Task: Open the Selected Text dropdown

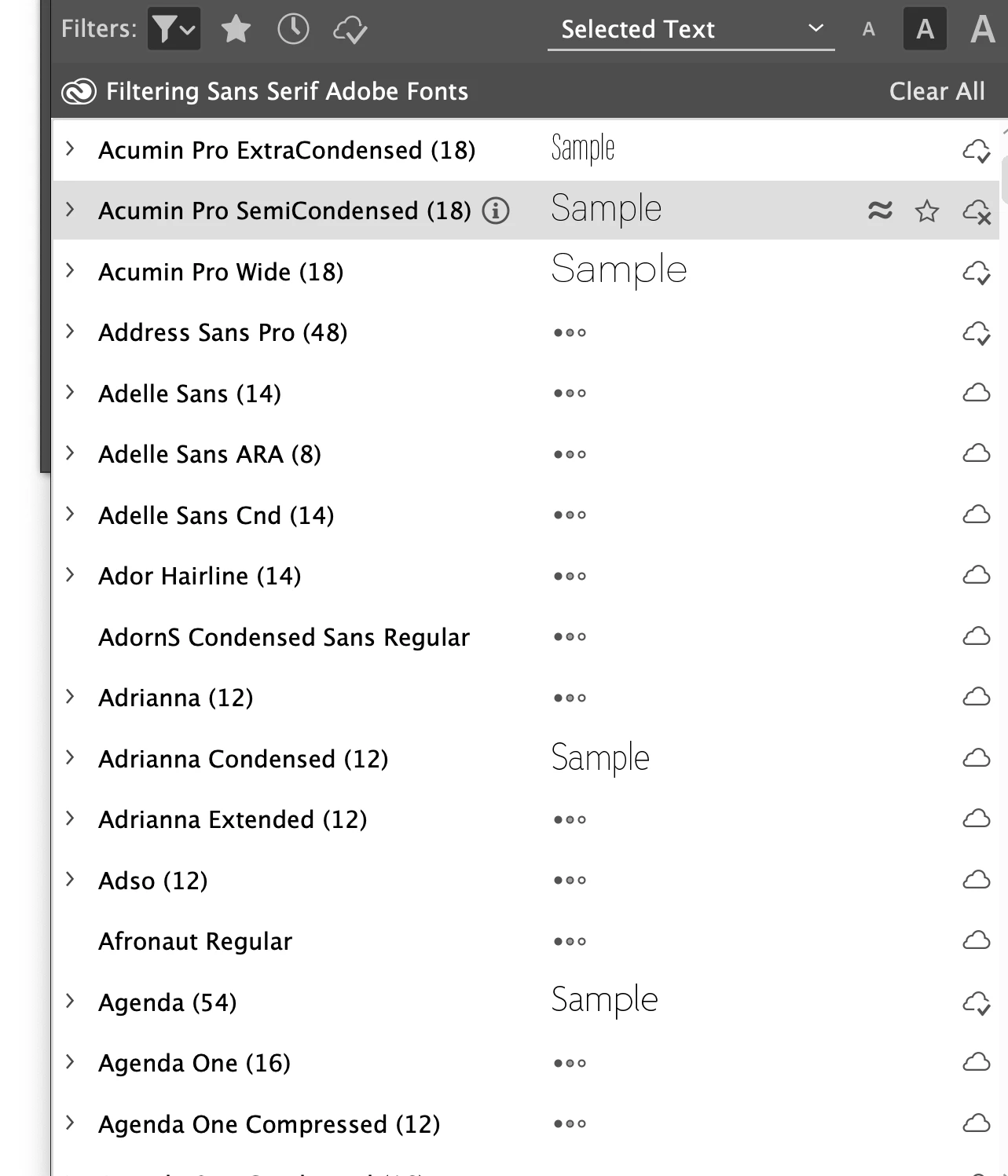Action: tap(691, 30)
